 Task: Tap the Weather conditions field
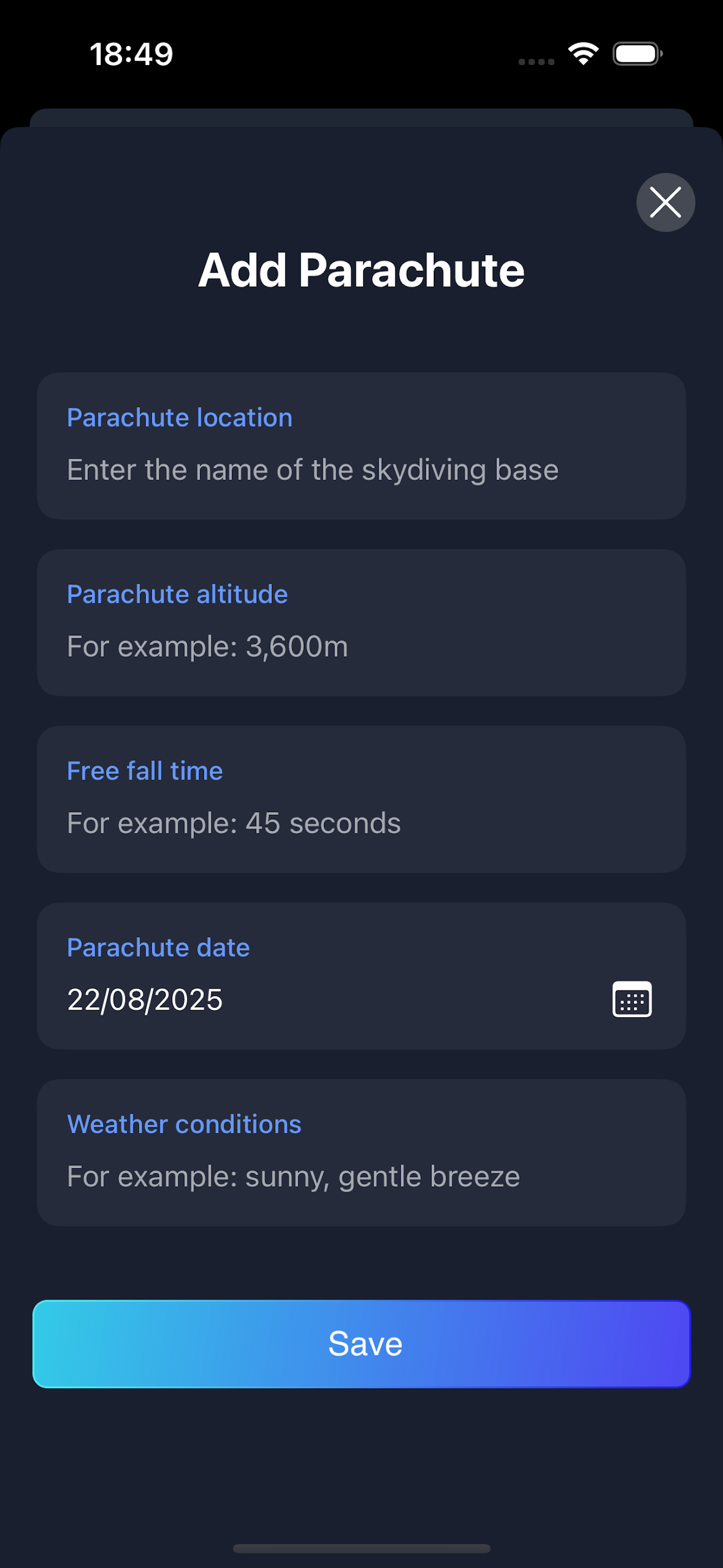tap(361, 1175)
